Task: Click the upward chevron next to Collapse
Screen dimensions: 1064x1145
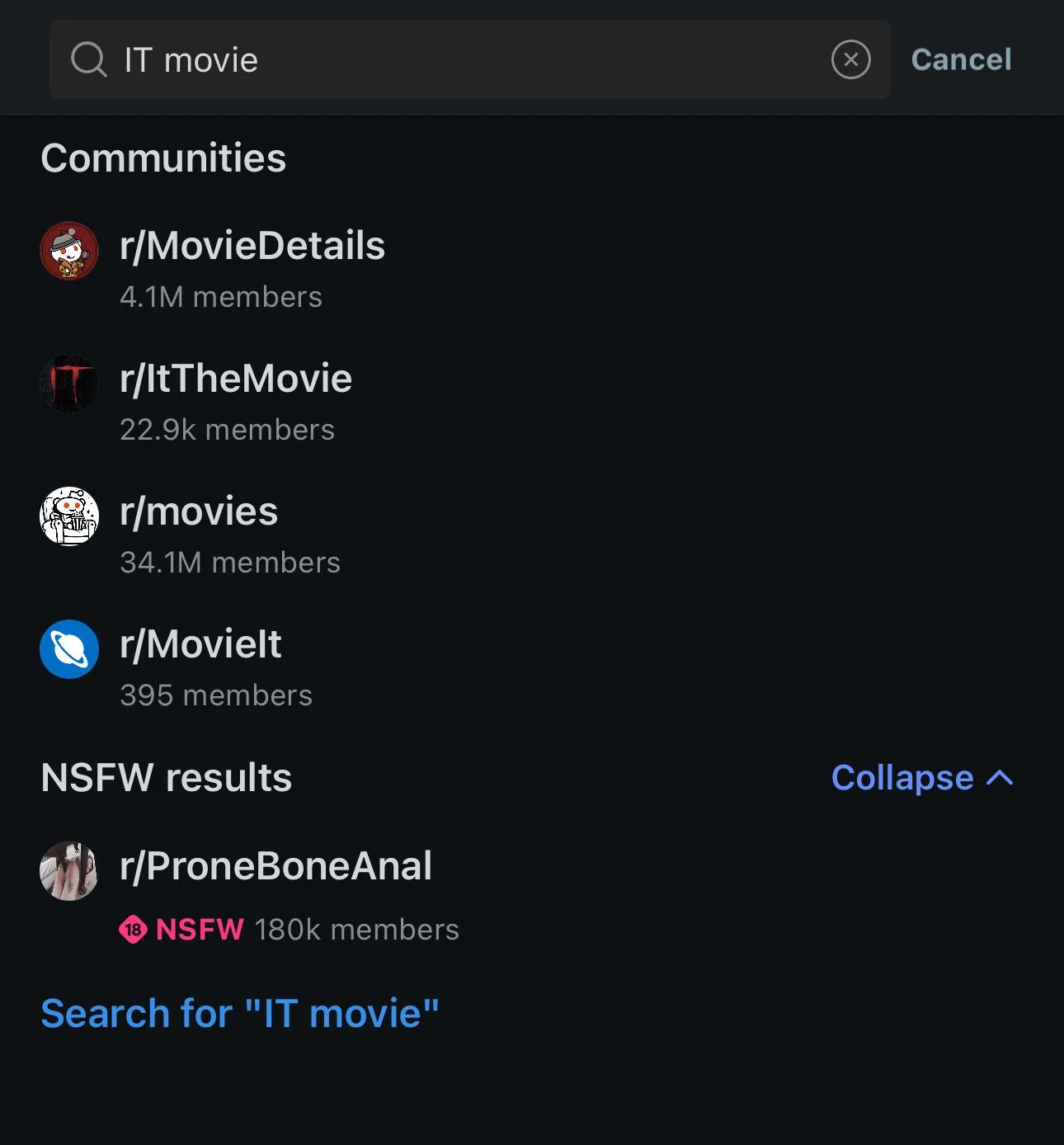Action: 998,776
